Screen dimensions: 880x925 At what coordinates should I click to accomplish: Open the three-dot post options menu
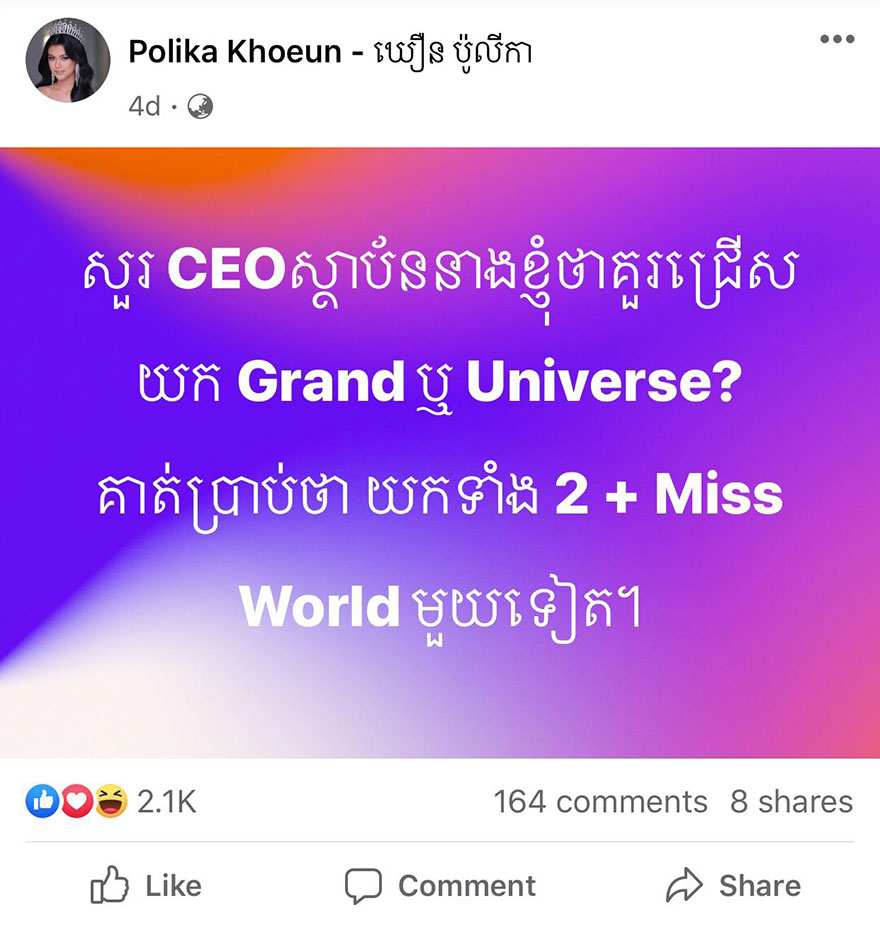click(836, 39)
